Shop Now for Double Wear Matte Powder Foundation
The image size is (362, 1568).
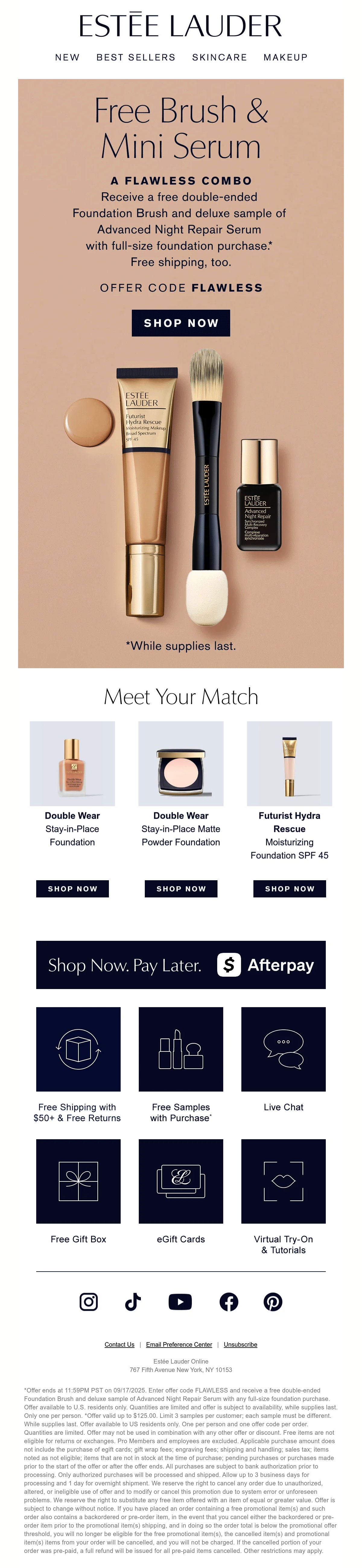[x=181, y=889]
